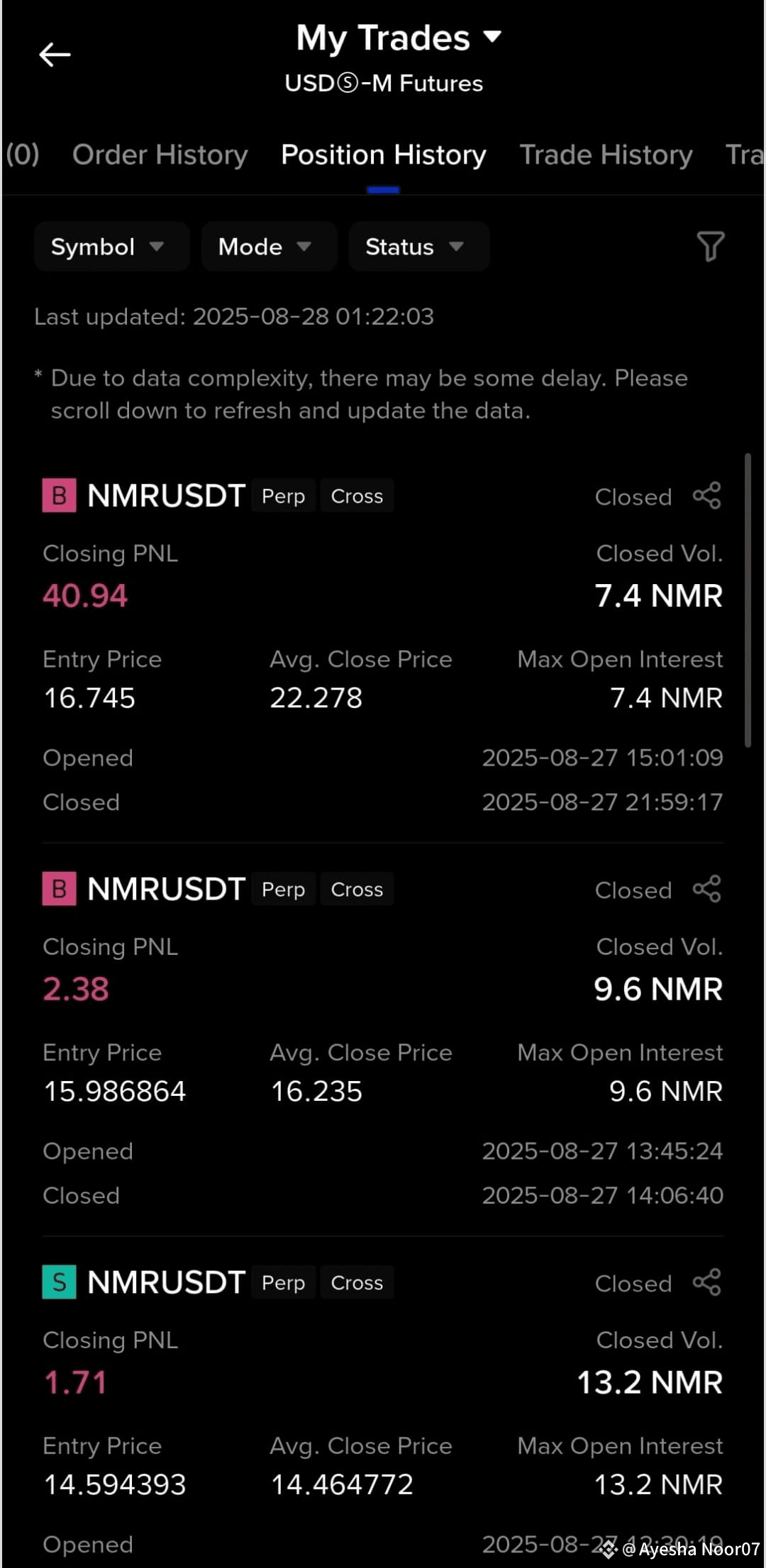Open the Mode filter dropdown

point(269,247)
